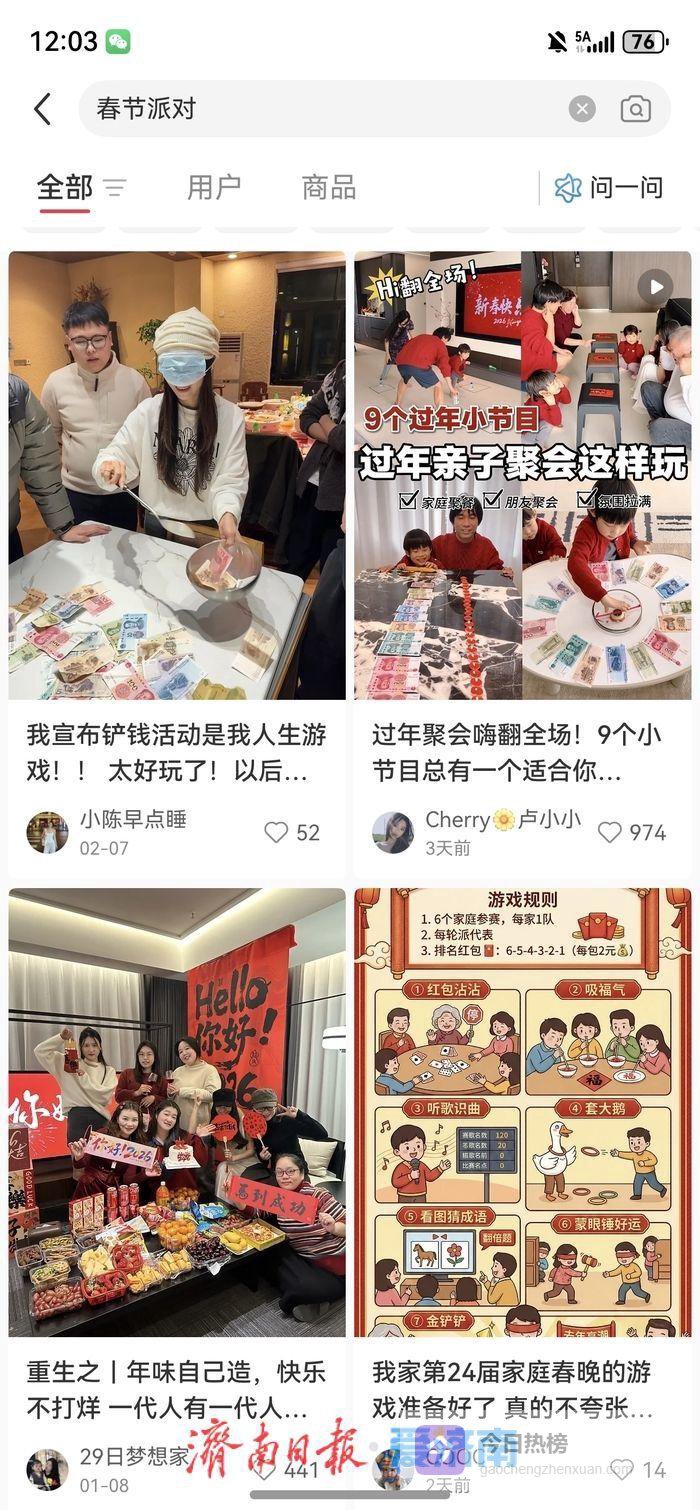Screen dimensions: 700x1510
Task: Tap the search field containing 春节派对
Action: tap(320, 109)
